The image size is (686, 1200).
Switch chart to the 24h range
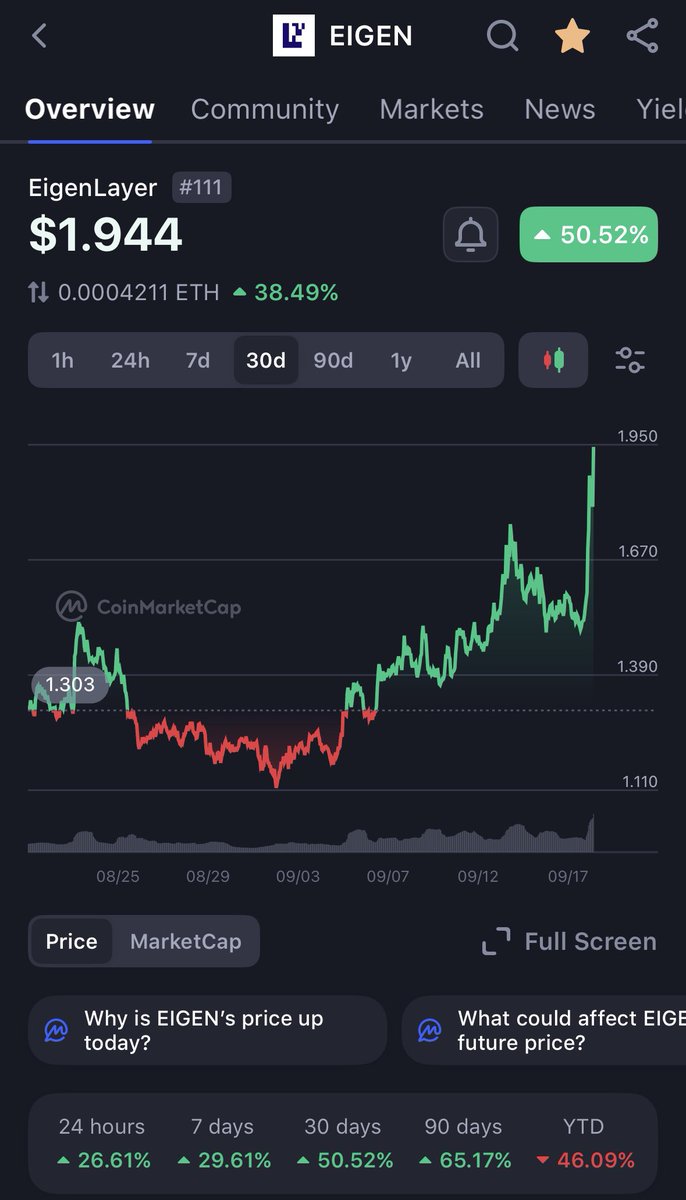tap(130, 360)
